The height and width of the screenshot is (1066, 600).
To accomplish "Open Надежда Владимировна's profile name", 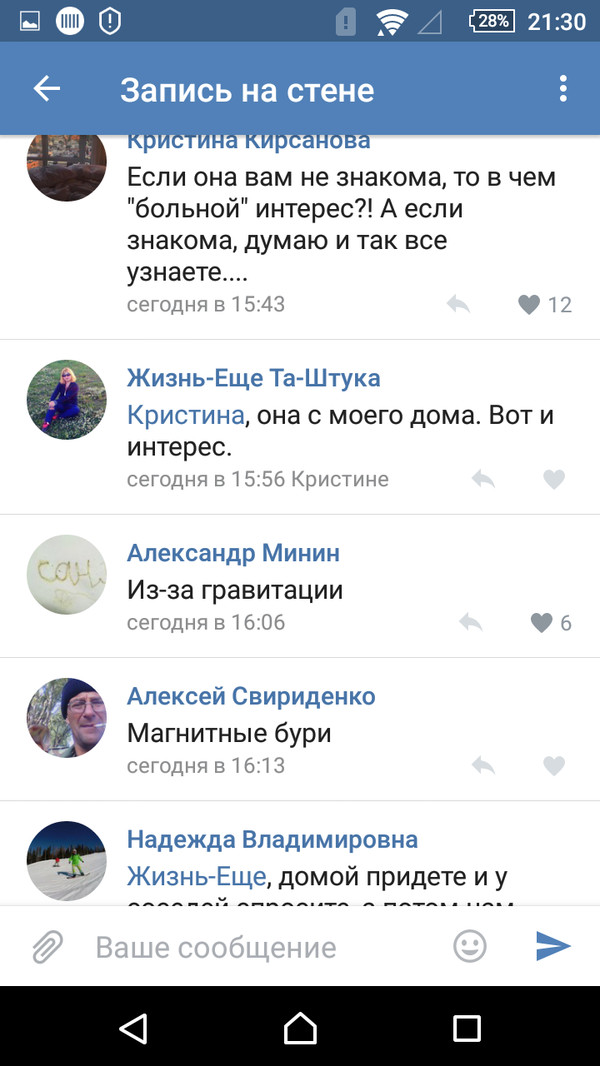I will pos(272,839).
